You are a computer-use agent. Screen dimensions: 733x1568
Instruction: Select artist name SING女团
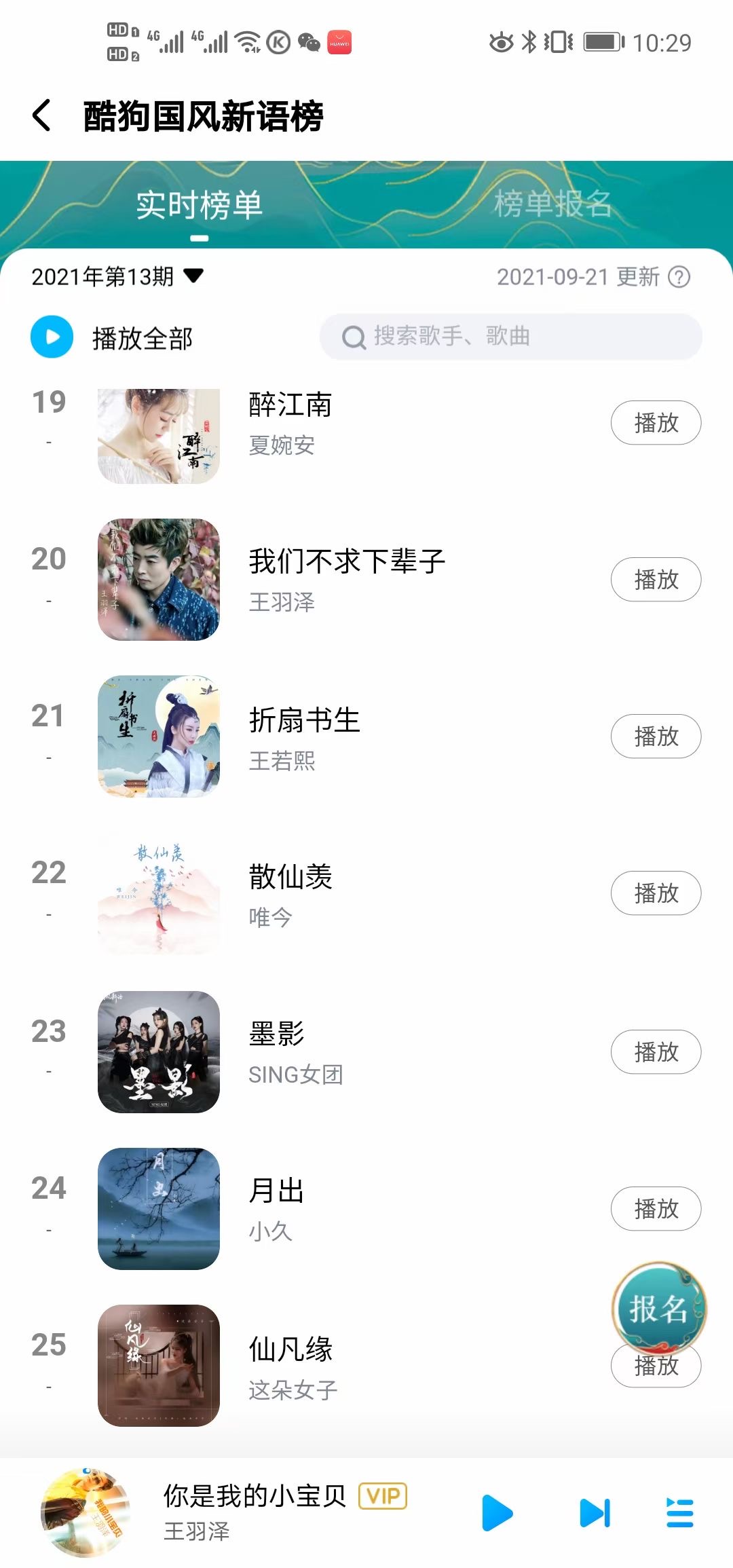pyautogui.click(x=295, y=1074)
